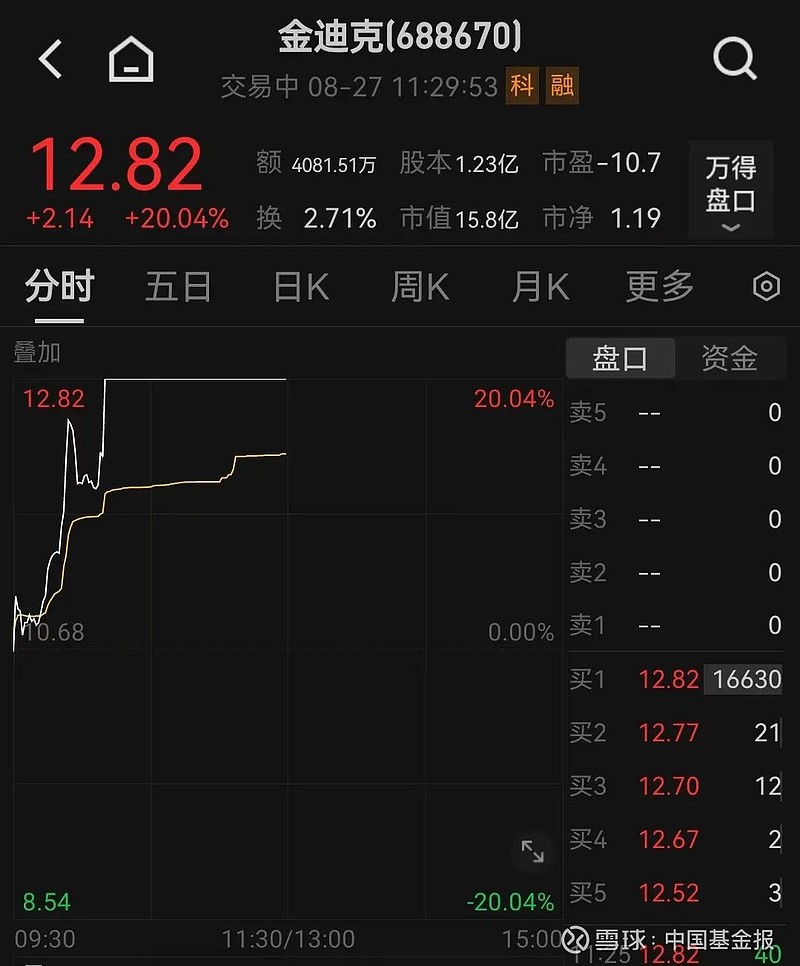The height and width of the screenshot is (966, 800).
Task: Toggle the 叠加 overlay option
Action: tap(37, 352)
